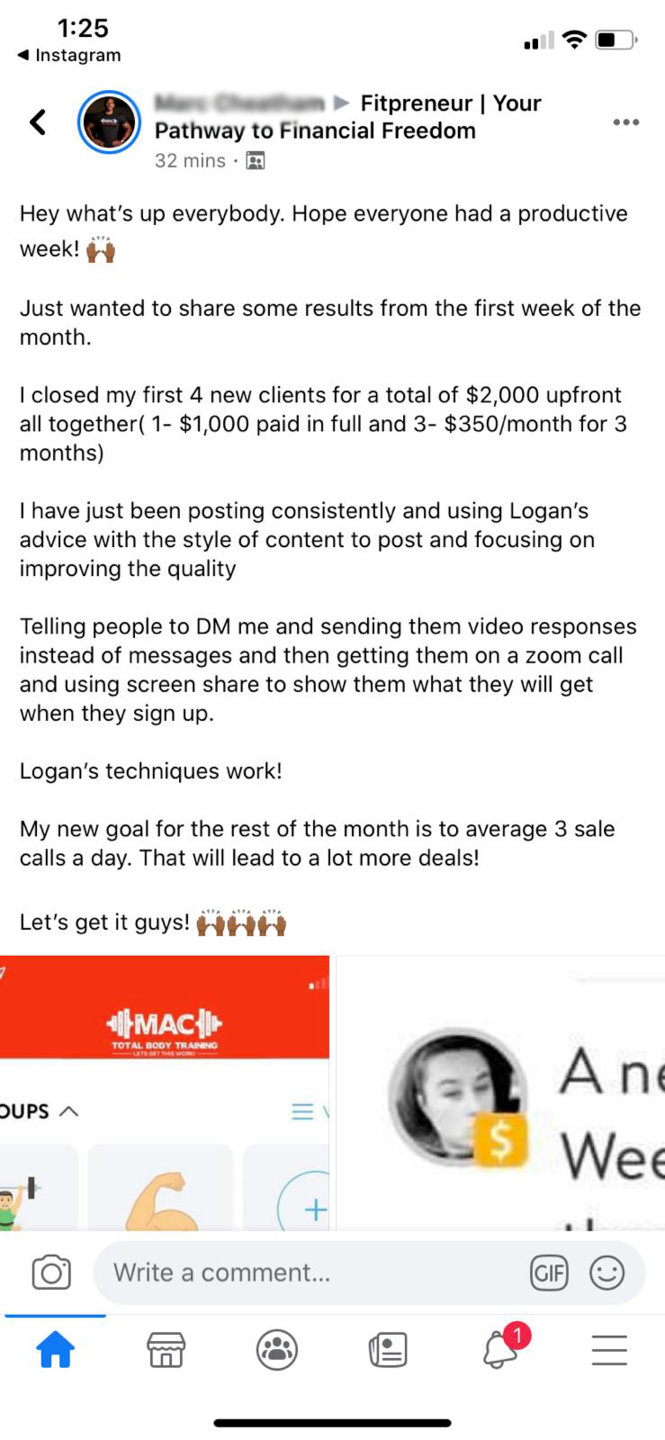Write a comment on this post
The height and width of the screenshot is (1440, 665).
tap(310, 1273)
